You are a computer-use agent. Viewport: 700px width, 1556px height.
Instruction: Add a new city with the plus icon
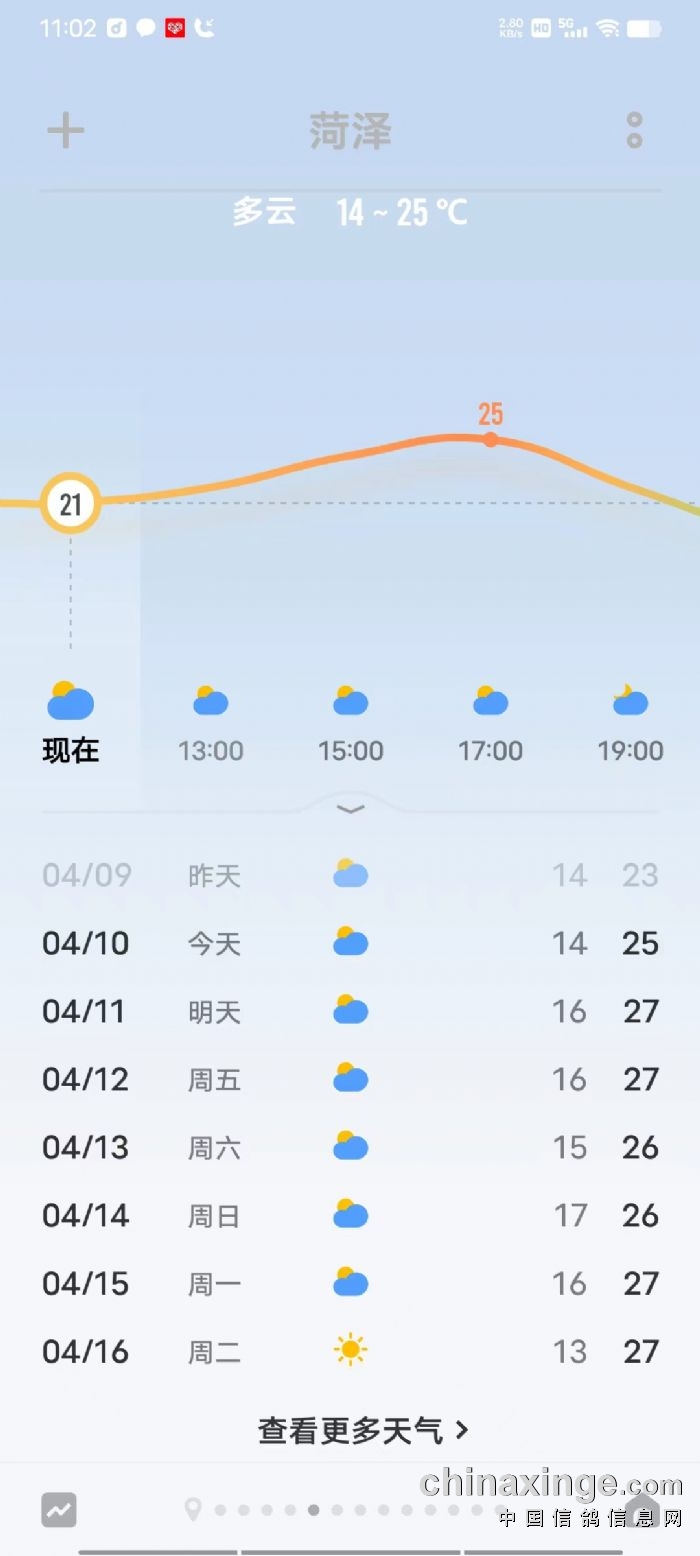pos(66,130)
